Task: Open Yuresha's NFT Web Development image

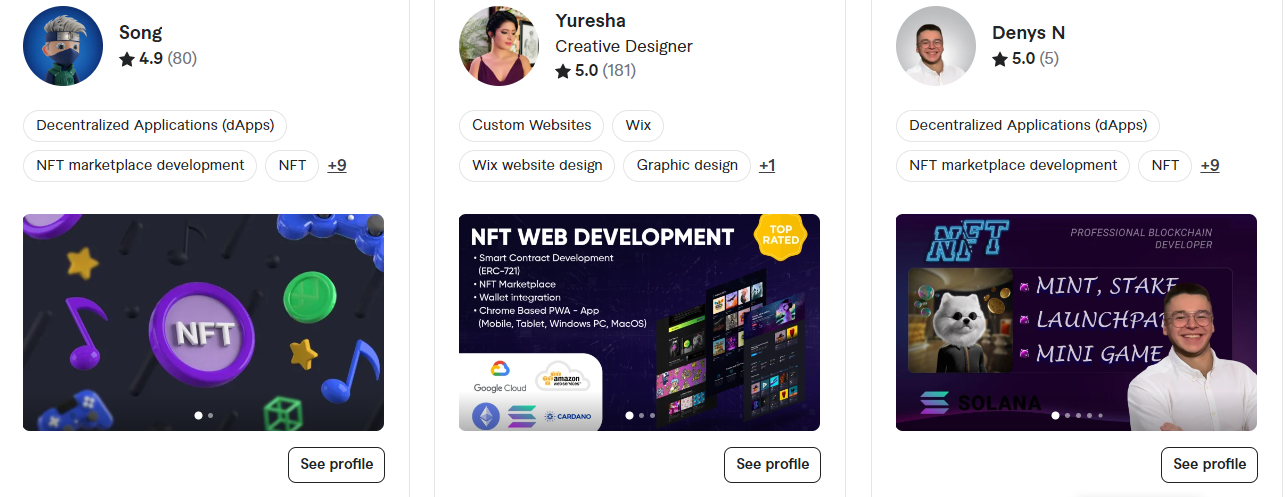Action: click(639, 322)
